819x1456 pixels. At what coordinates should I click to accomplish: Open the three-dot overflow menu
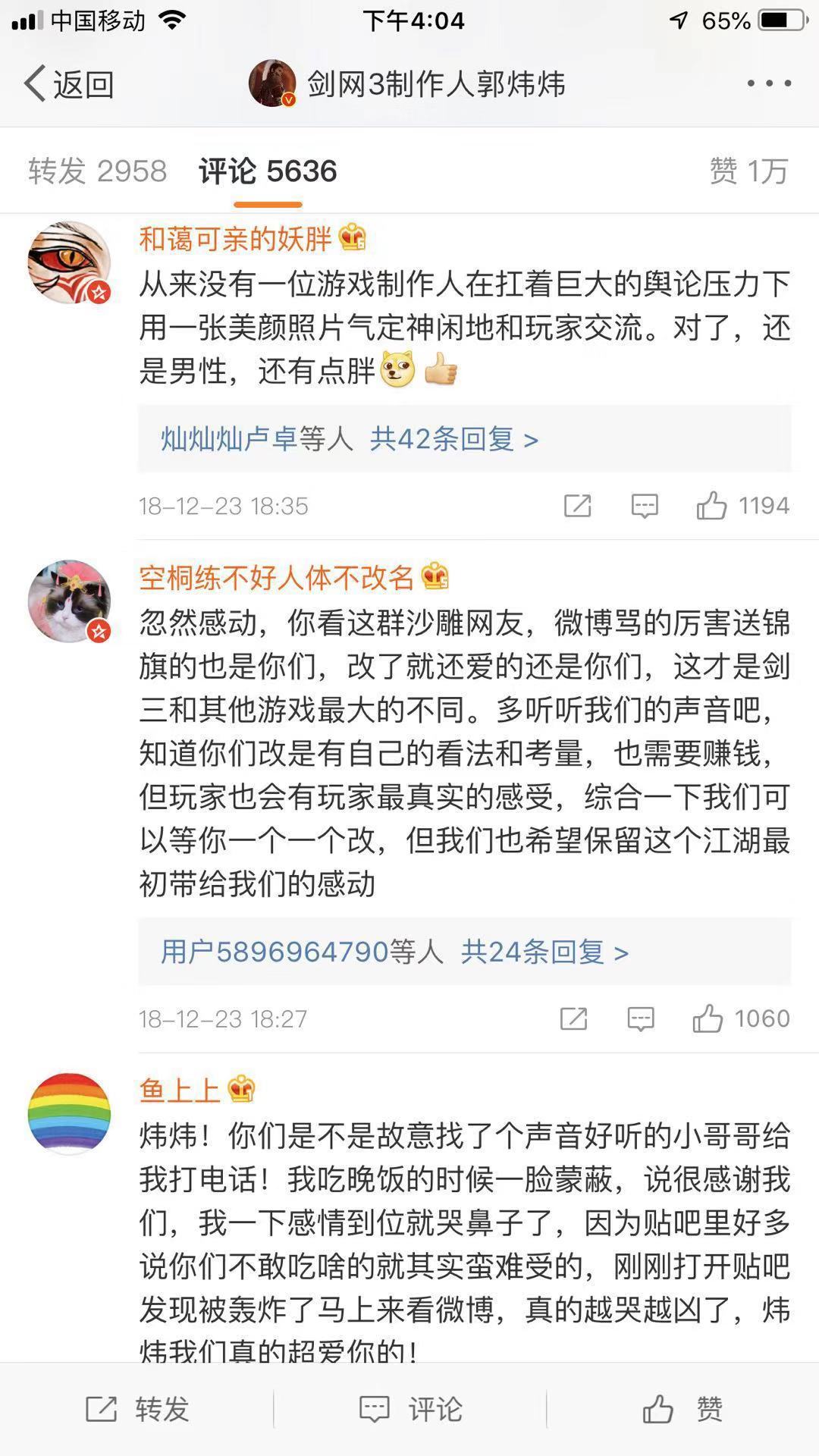769,83
